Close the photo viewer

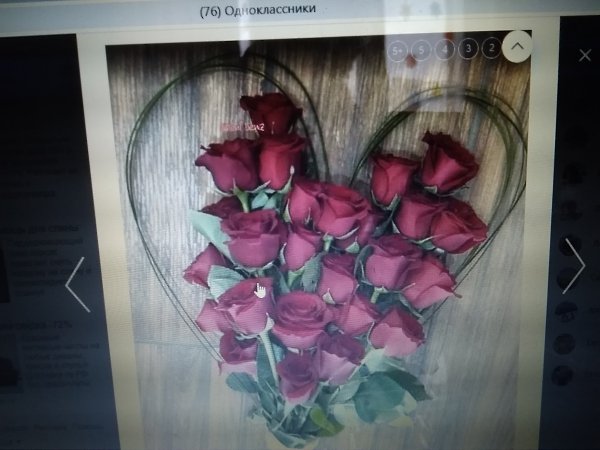tap(585, 56)
